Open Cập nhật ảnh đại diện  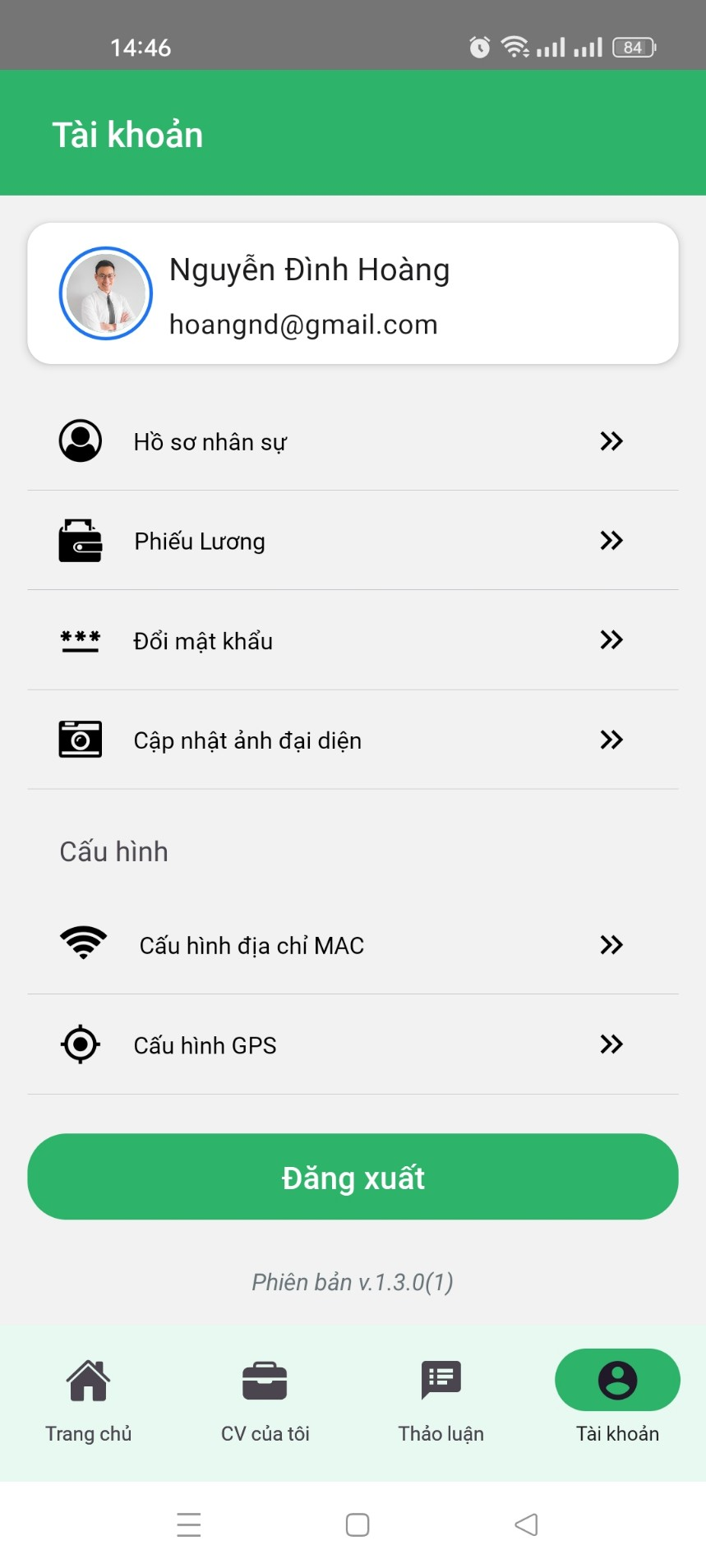click(353, 740)
